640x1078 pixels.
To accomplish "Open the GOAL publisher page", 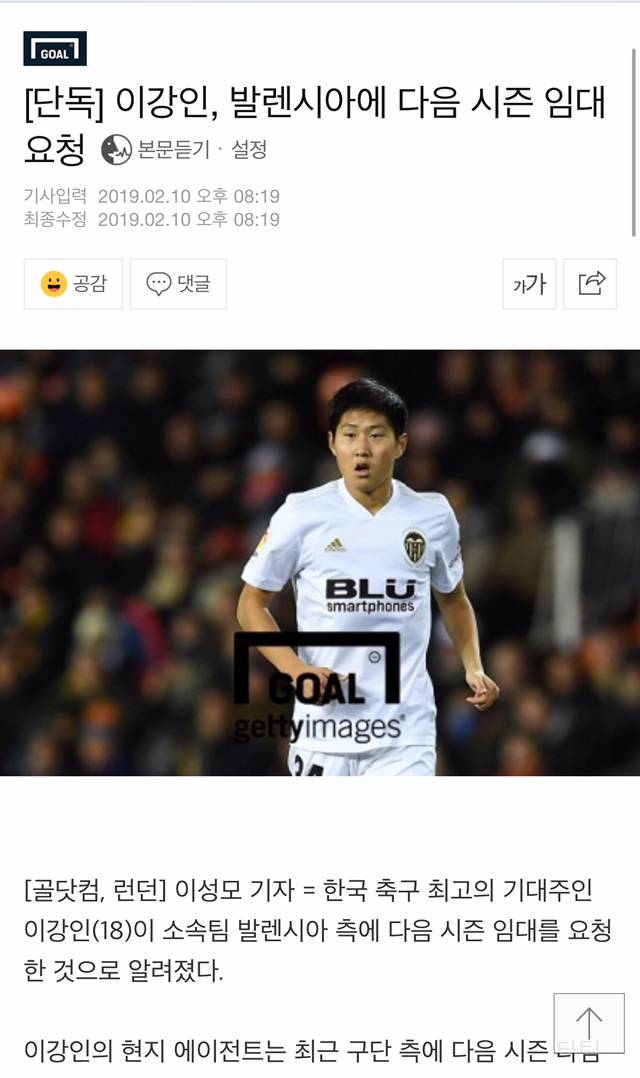I will (55, 49).
